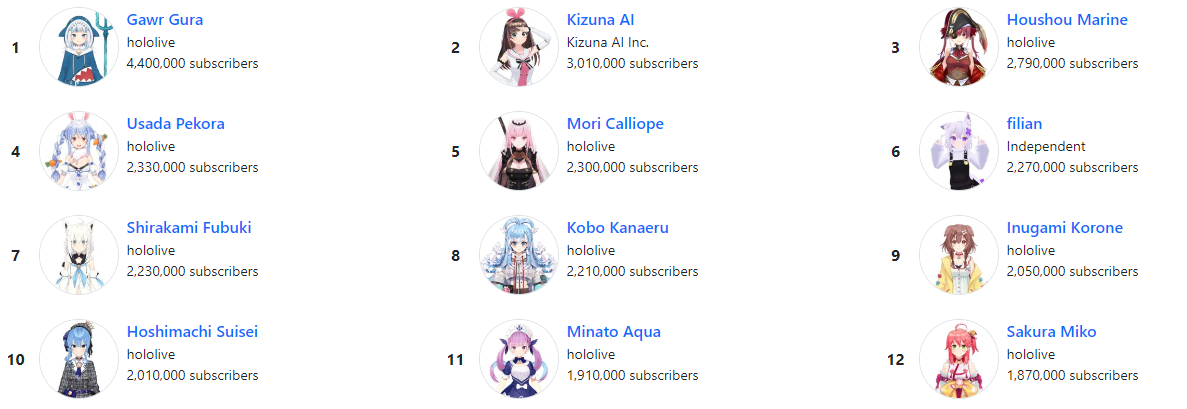This screenshot has height=409, width=1187.
Task: Open the Shirakami Fubuki link
Action: 189,228
